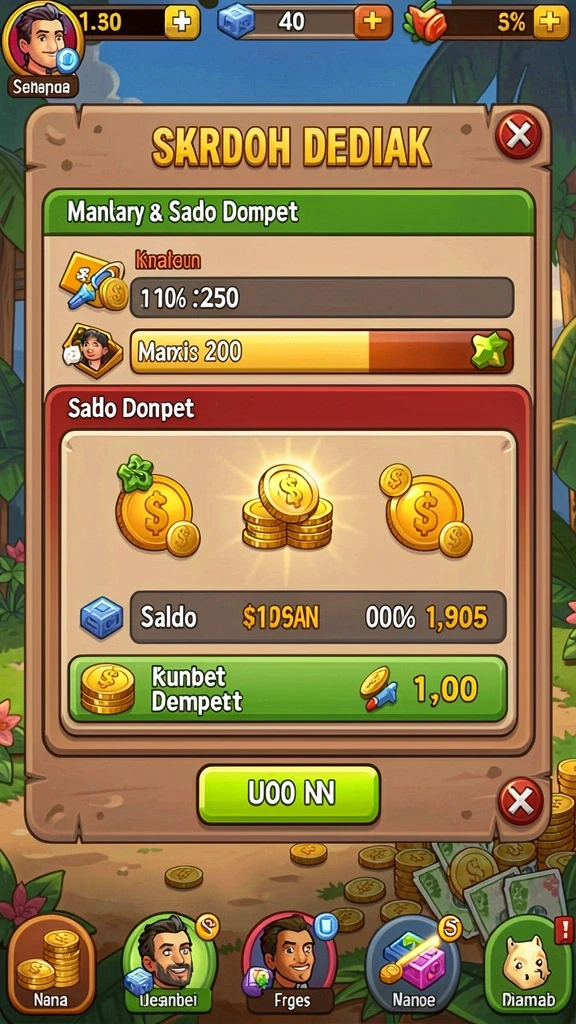Add coins with the first plus button
The width and height of the screenshot is (576, 1024).
click(x=182, y=22)
